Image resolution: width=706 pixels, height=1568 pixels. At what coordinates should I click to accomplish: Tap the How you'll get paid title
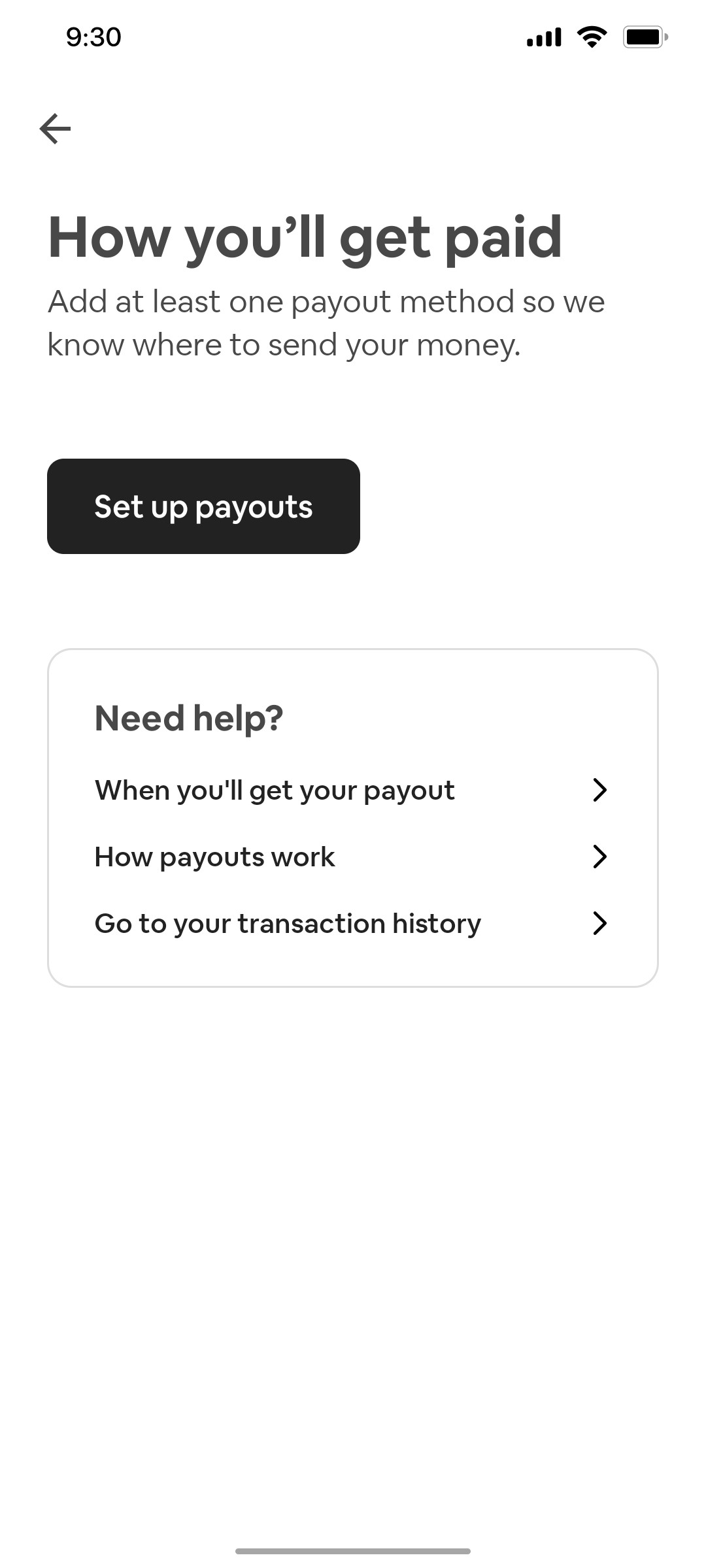[x=305, y=239]
